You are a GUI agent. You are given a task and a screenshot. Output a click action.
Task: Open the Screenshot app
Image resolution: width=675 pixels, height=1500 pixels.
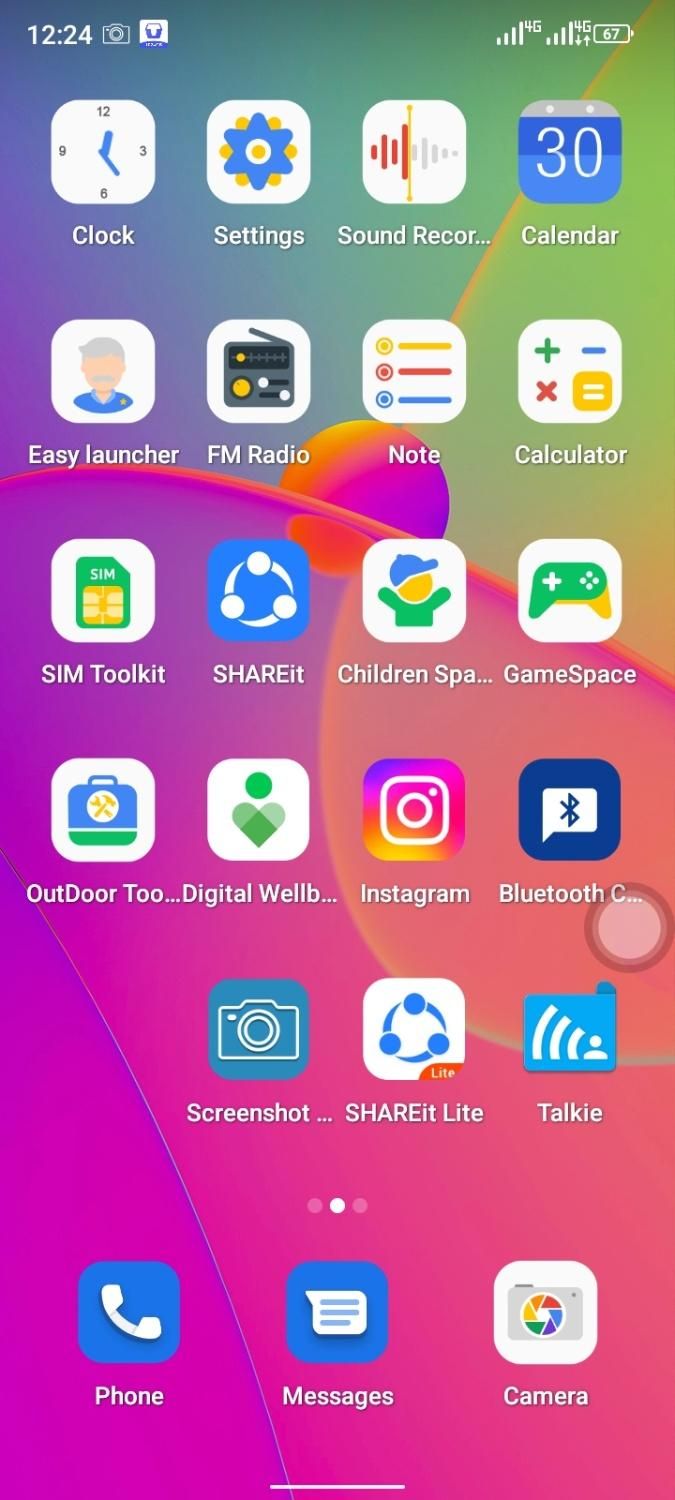258,1029
